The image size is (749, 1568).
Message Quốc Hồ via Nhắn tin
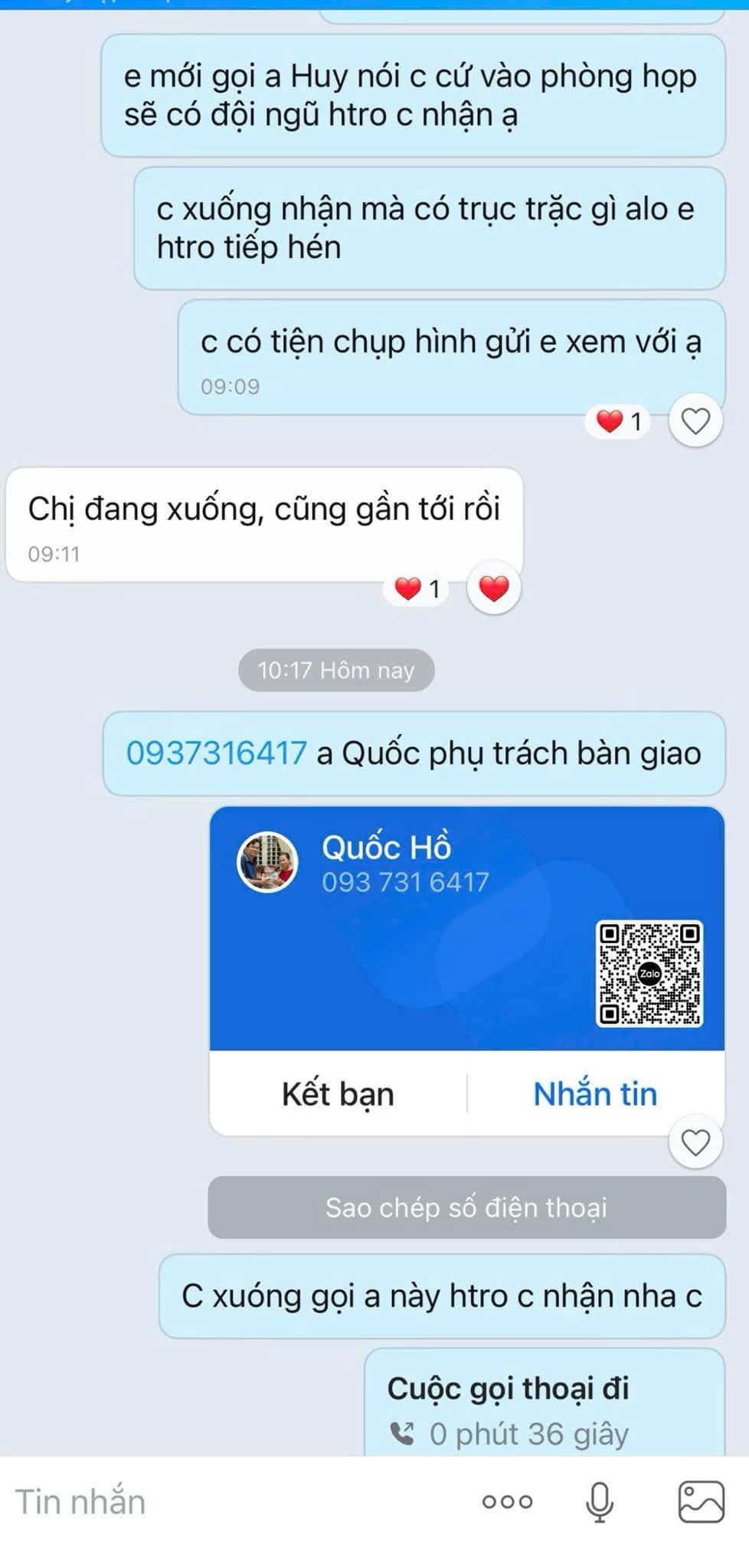[595, 1093]
